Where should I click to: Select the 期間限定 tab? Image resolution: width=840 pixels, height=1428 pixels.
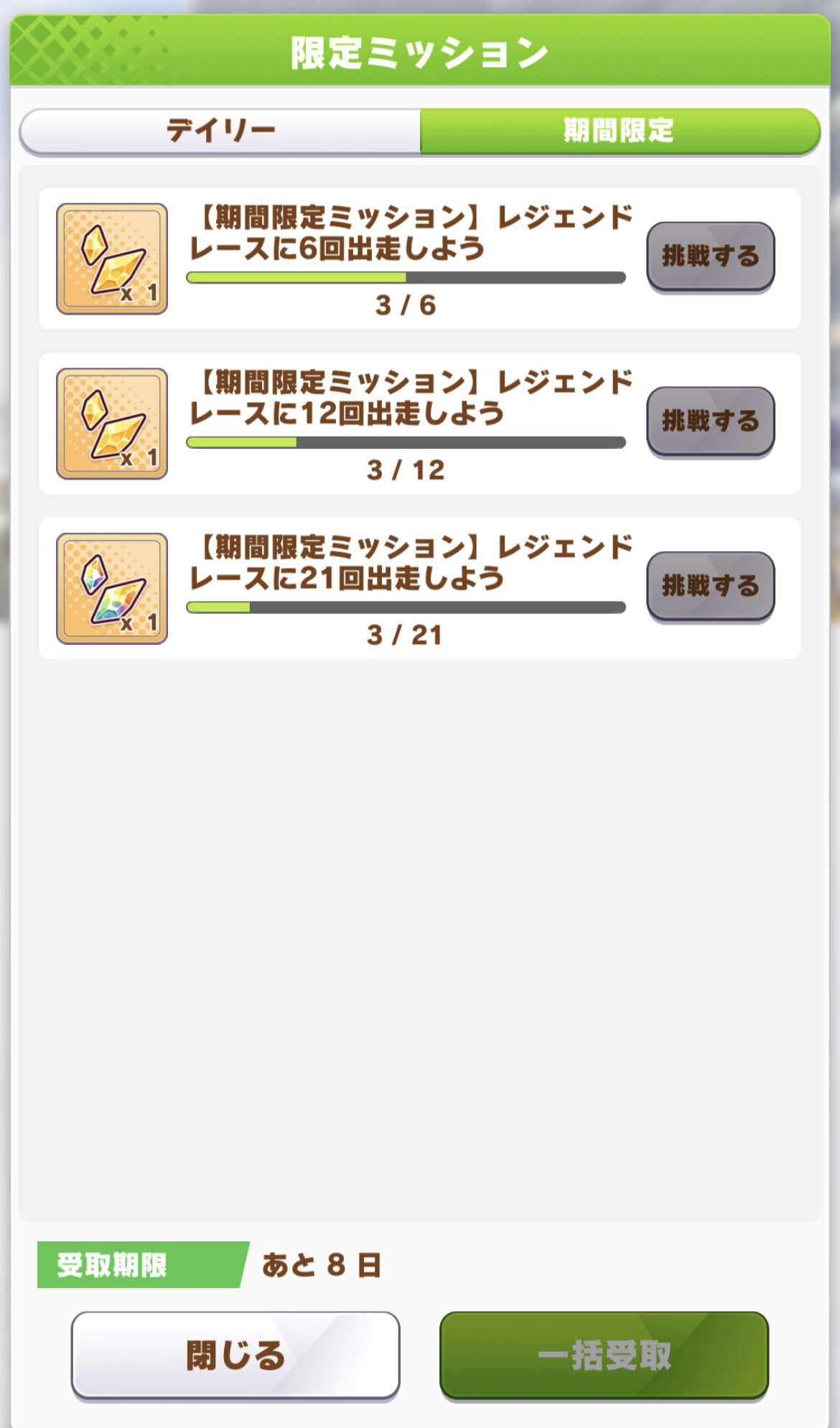pos(619,131)
